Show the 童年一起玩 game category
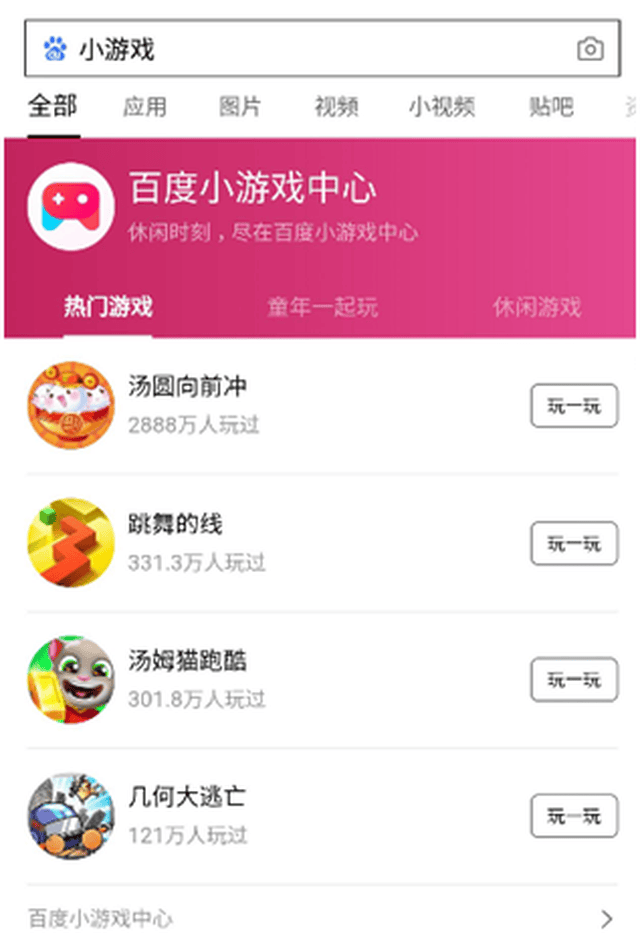This screenshot has width=640, height=949. [x=322, y=307]
